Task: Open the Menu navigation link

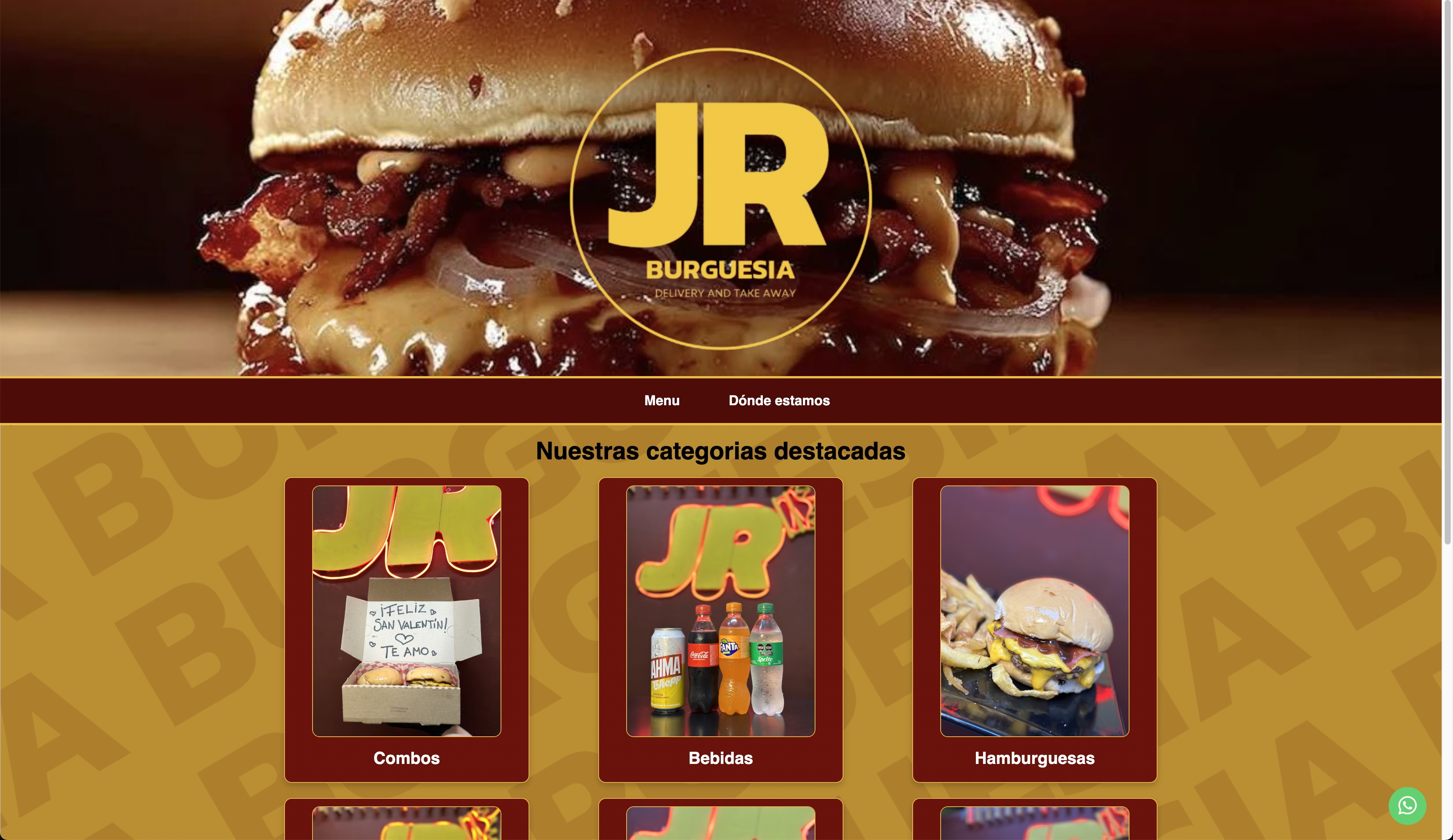Action: [661, 401]
